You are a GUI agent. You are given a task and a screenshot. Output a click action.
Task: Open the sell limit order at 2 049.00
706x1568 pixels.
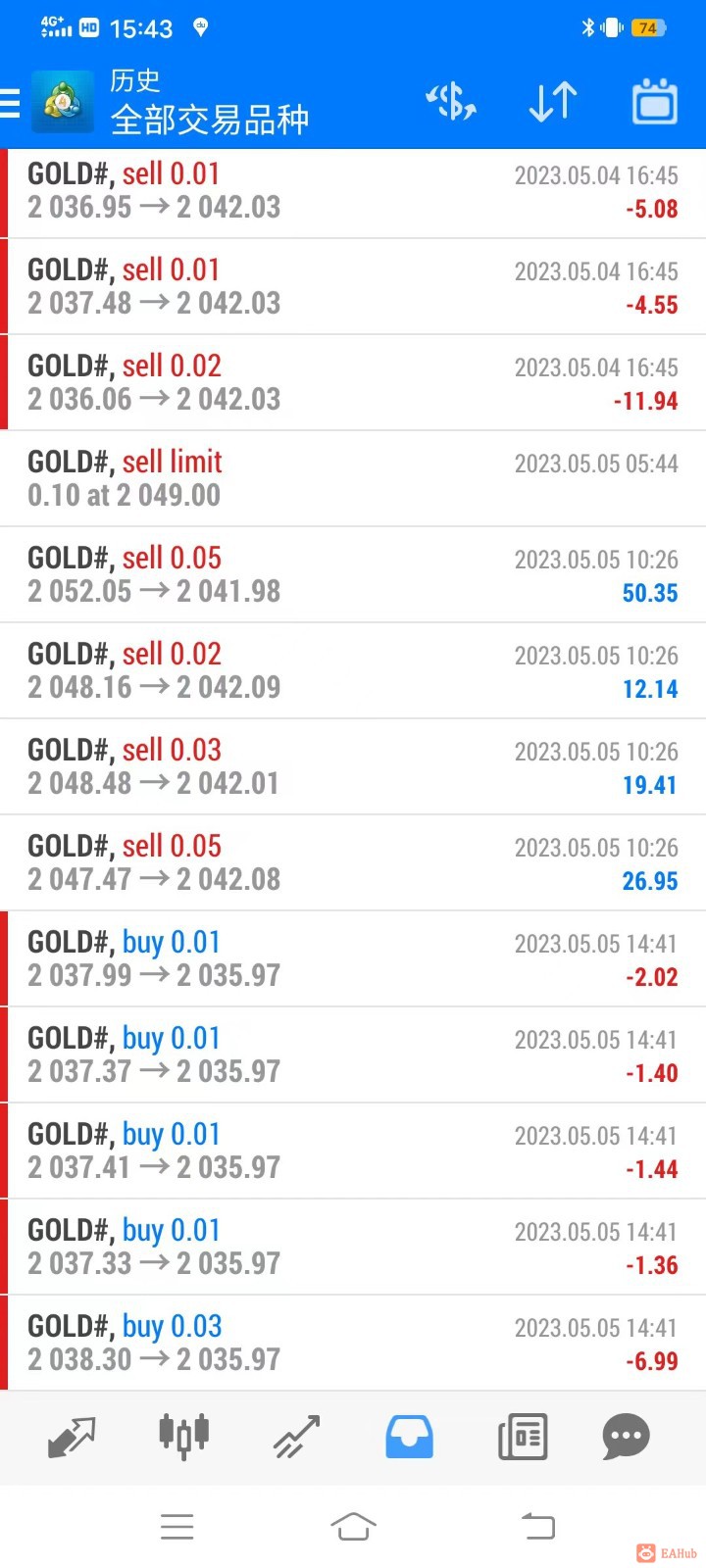[353, 478]
